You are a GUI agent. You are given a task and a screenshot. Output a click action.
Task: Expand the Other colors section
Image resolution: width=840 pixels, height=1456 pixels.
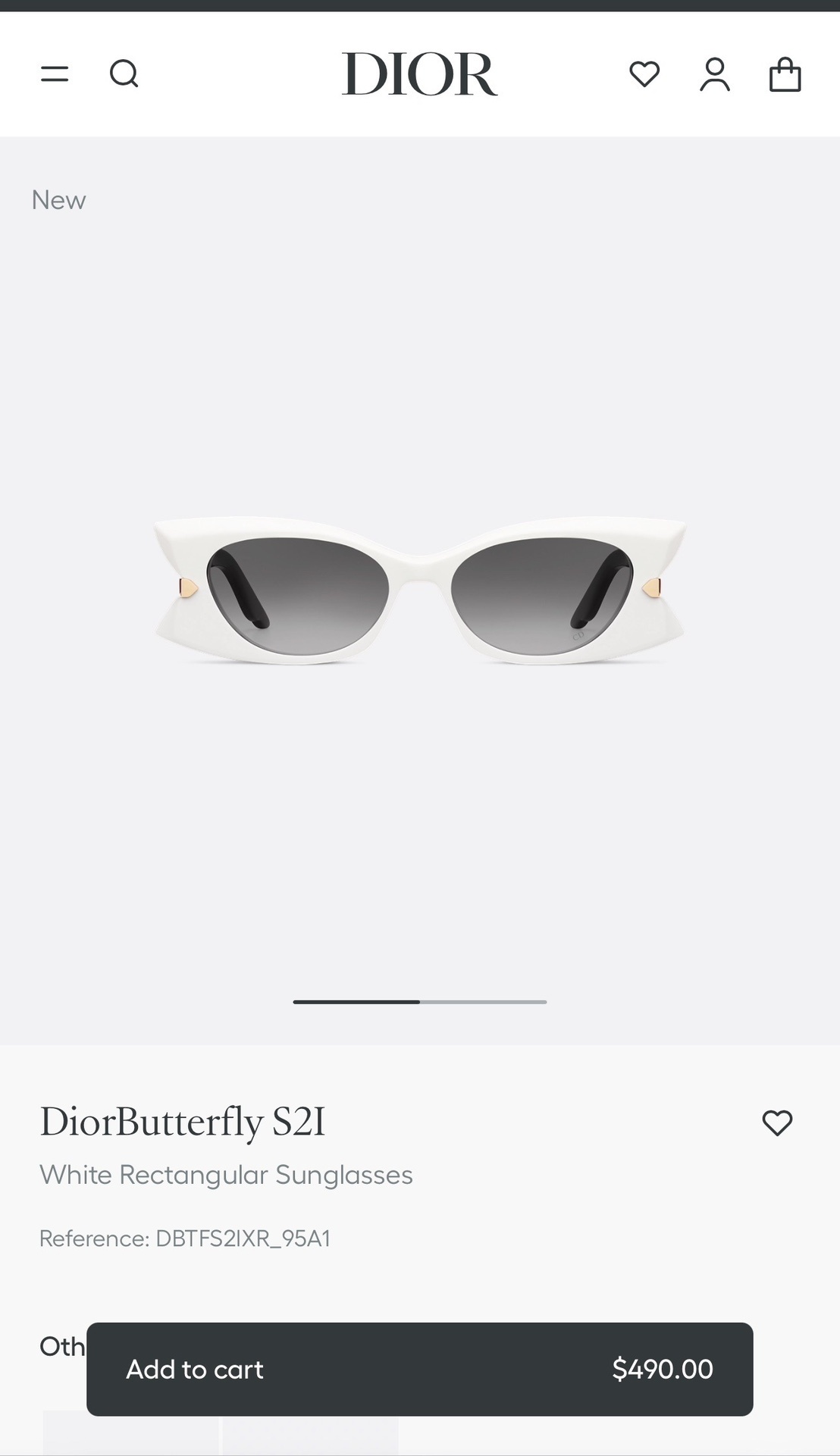61,1346
